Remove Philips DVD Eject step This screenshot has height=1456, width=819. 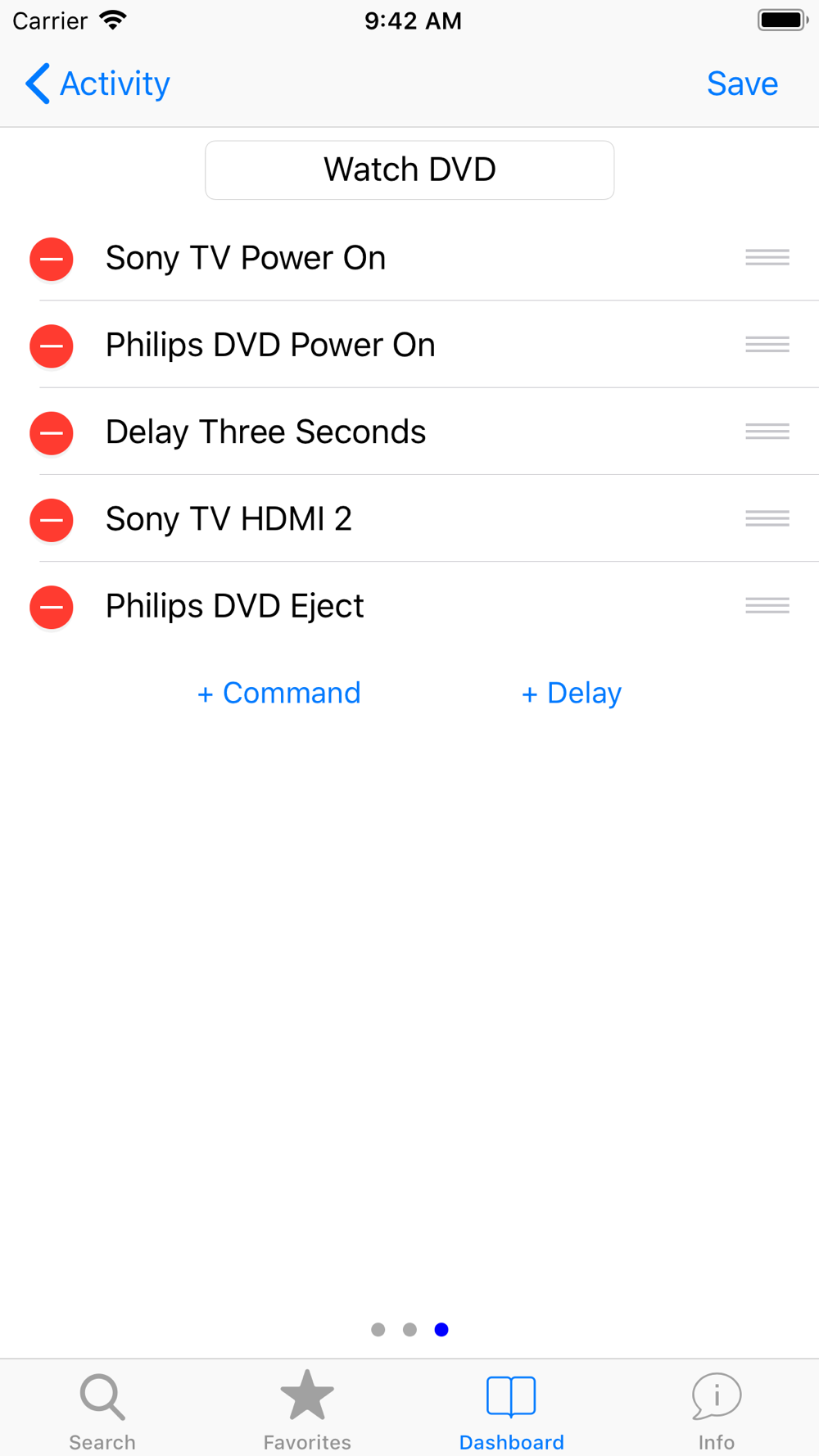click(x=52, y=607)
